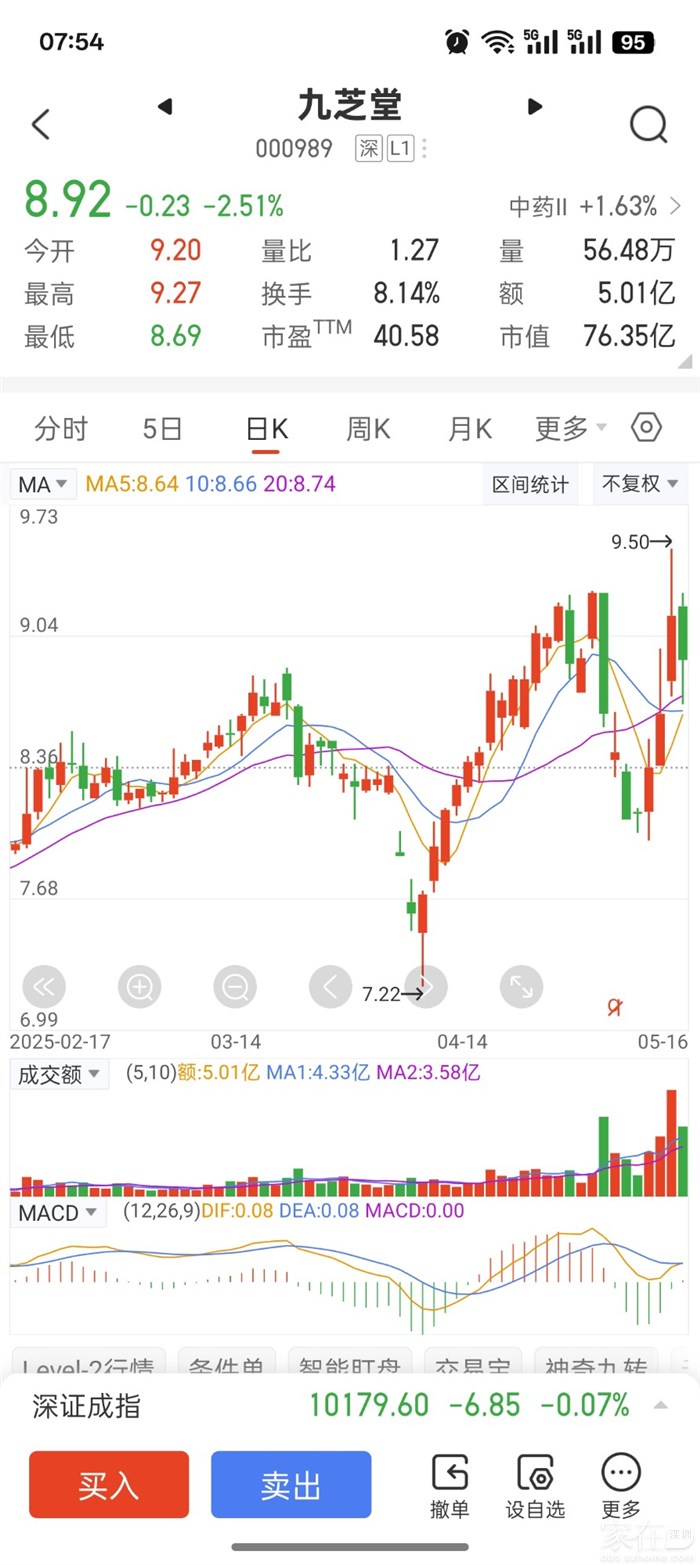Switch to the 分时 chart tab
700x1565 pixels.
tap(61, 429)
